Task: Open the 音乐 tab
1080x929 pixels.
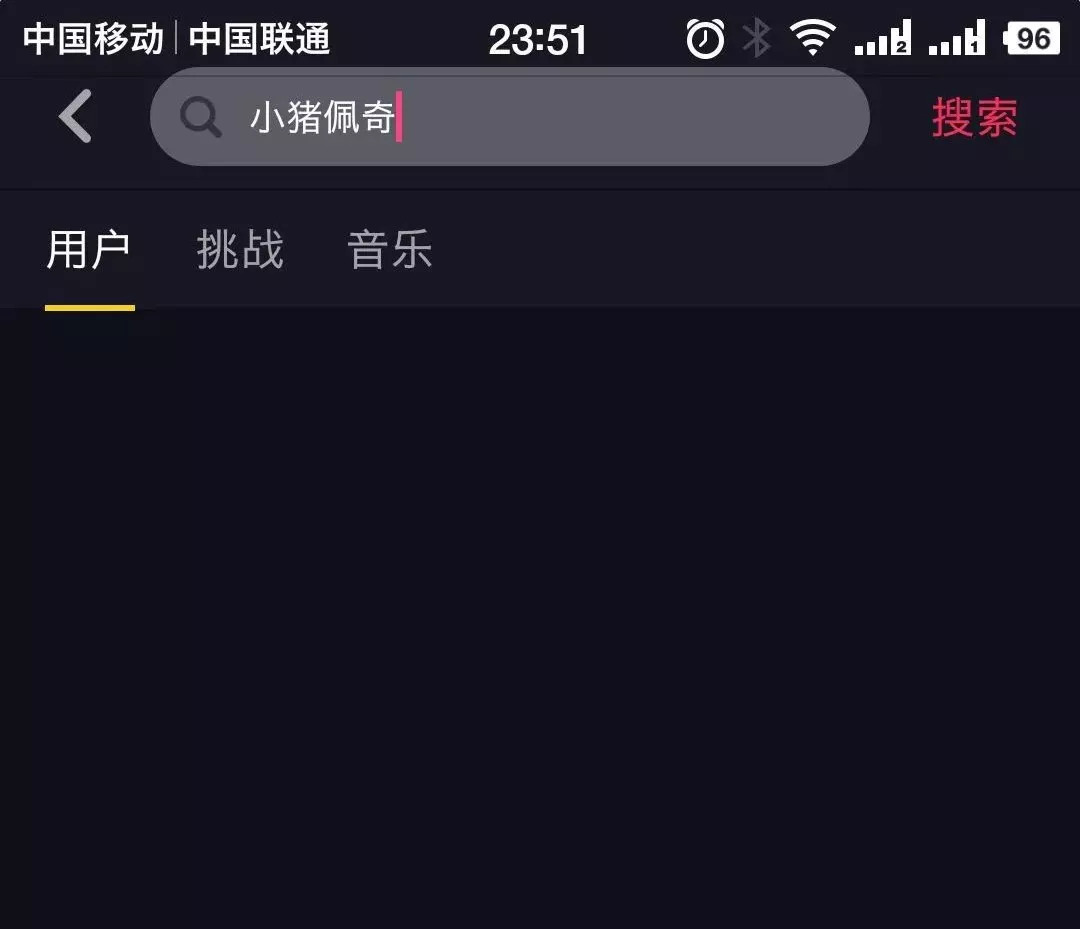Action: tap(389, 250)
